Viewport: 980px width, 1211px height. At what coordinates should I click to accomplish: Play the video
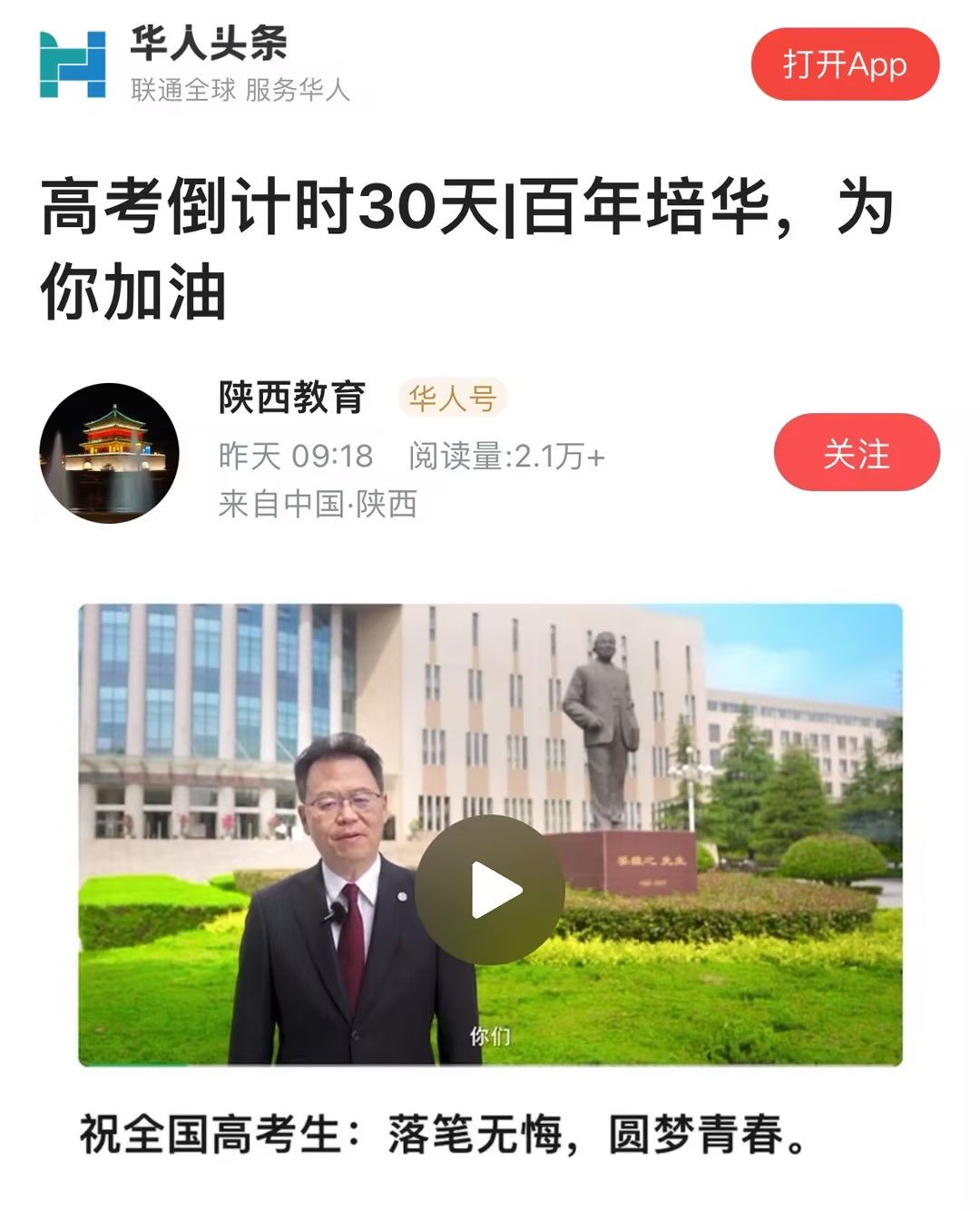[x=491, y=890]
